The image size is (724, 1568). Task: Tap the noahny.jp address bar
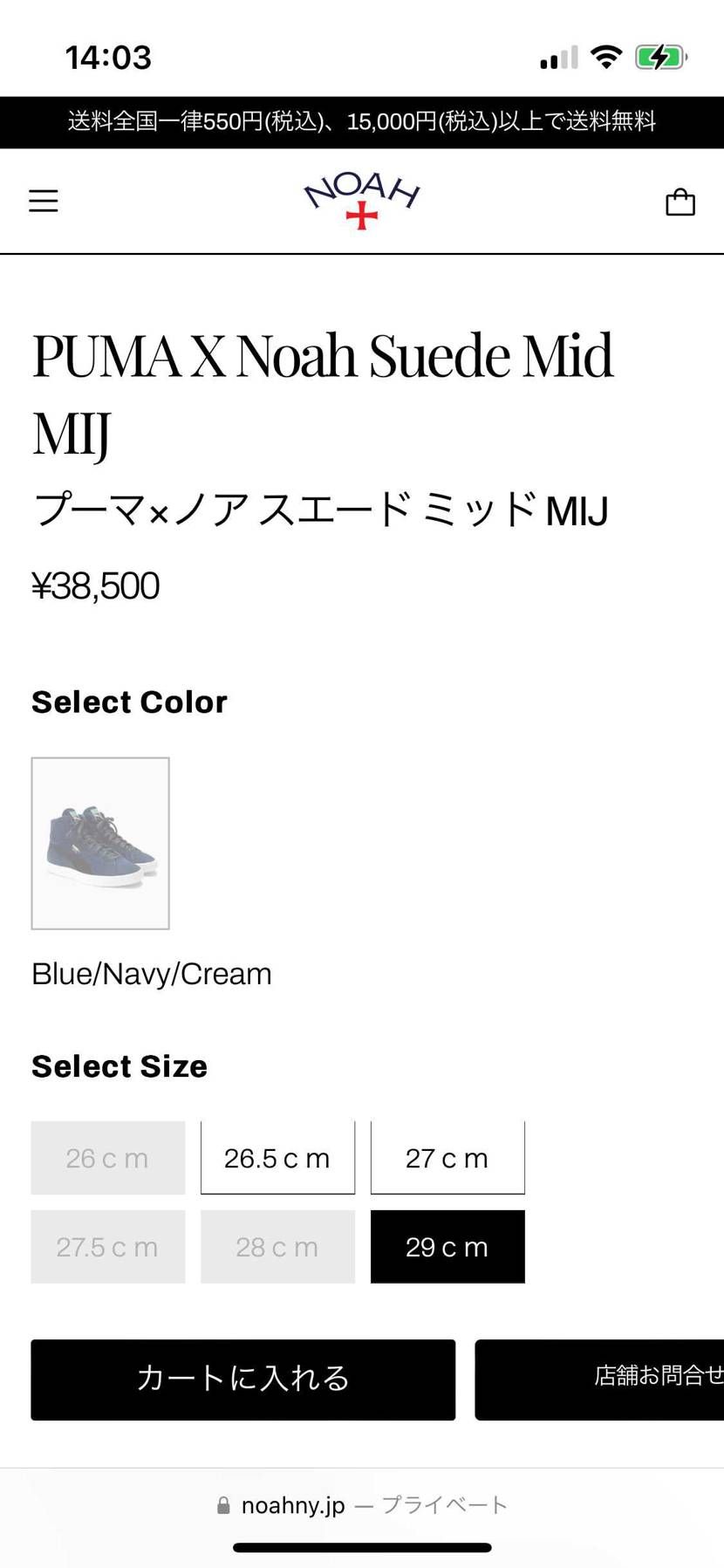coord(362,1505)
